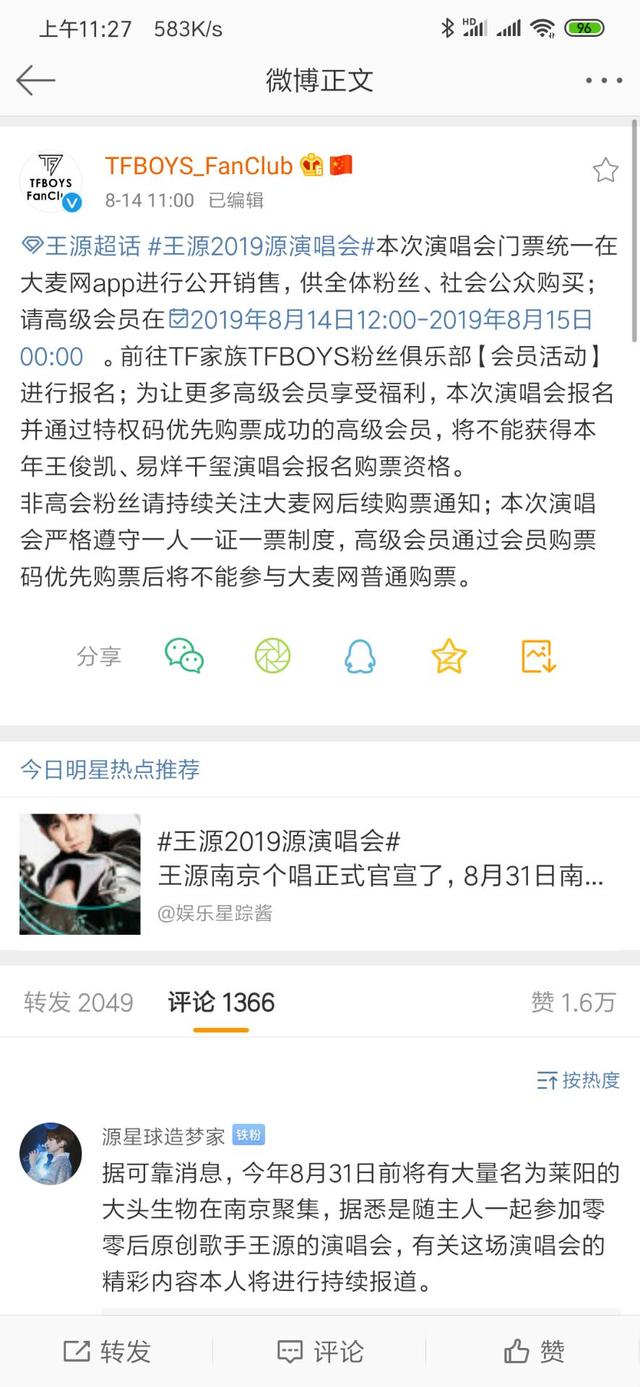This screenshot has height=1387, width=640.
Task: Share the post to QQ
Action: pos(359,656)
